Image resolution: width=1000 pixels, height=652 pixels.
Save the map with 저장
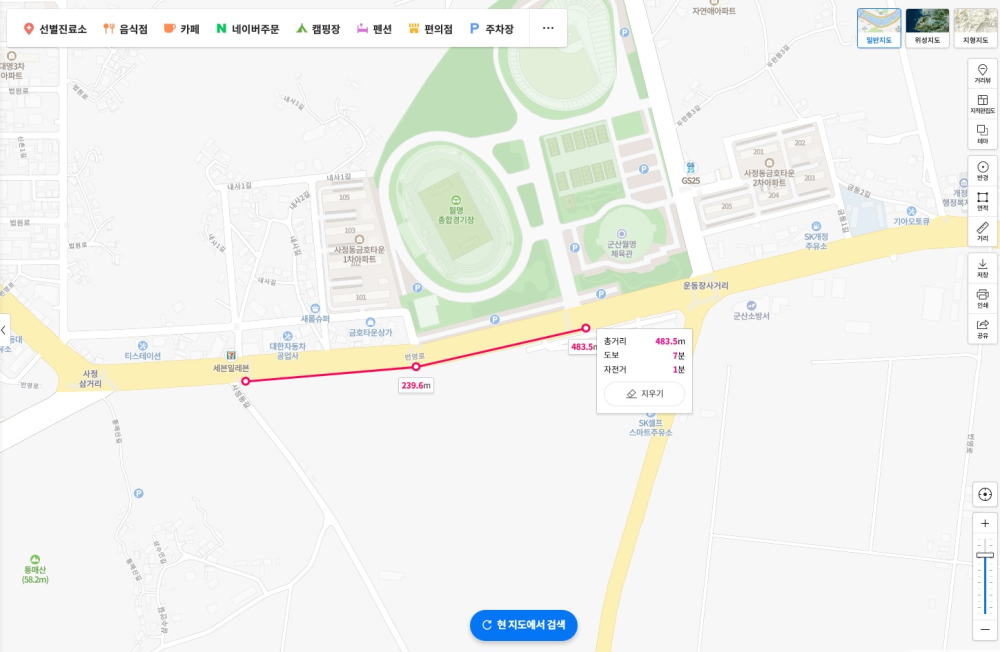tap(982, 267)
